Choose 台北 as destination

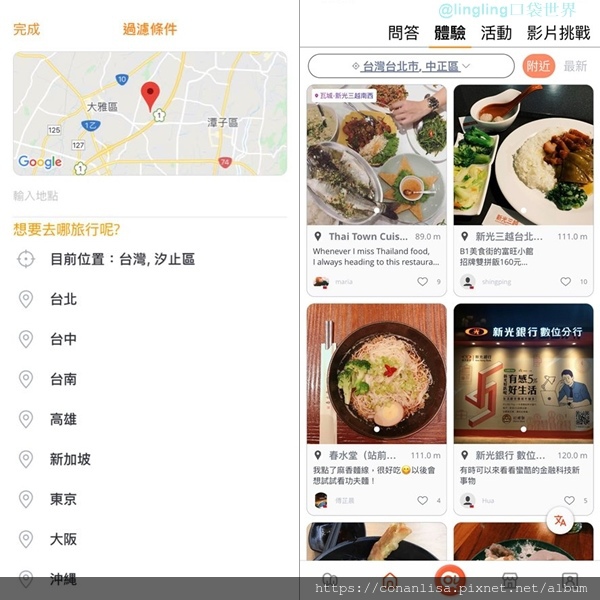[x=63, y=299]
